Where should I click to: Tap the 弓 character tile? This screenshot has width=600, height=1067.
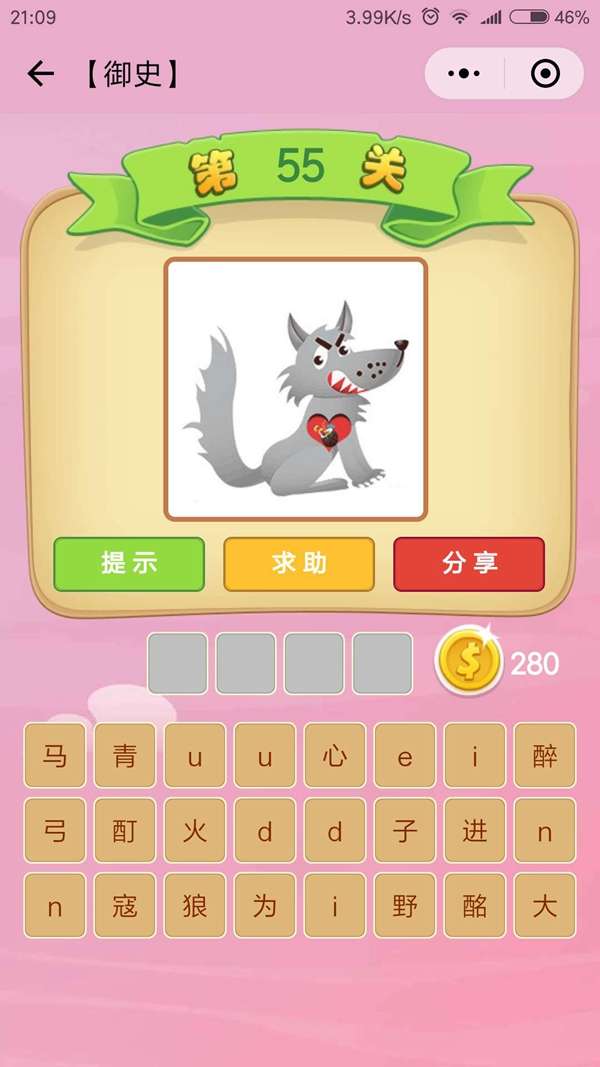[x=55, y=831]
